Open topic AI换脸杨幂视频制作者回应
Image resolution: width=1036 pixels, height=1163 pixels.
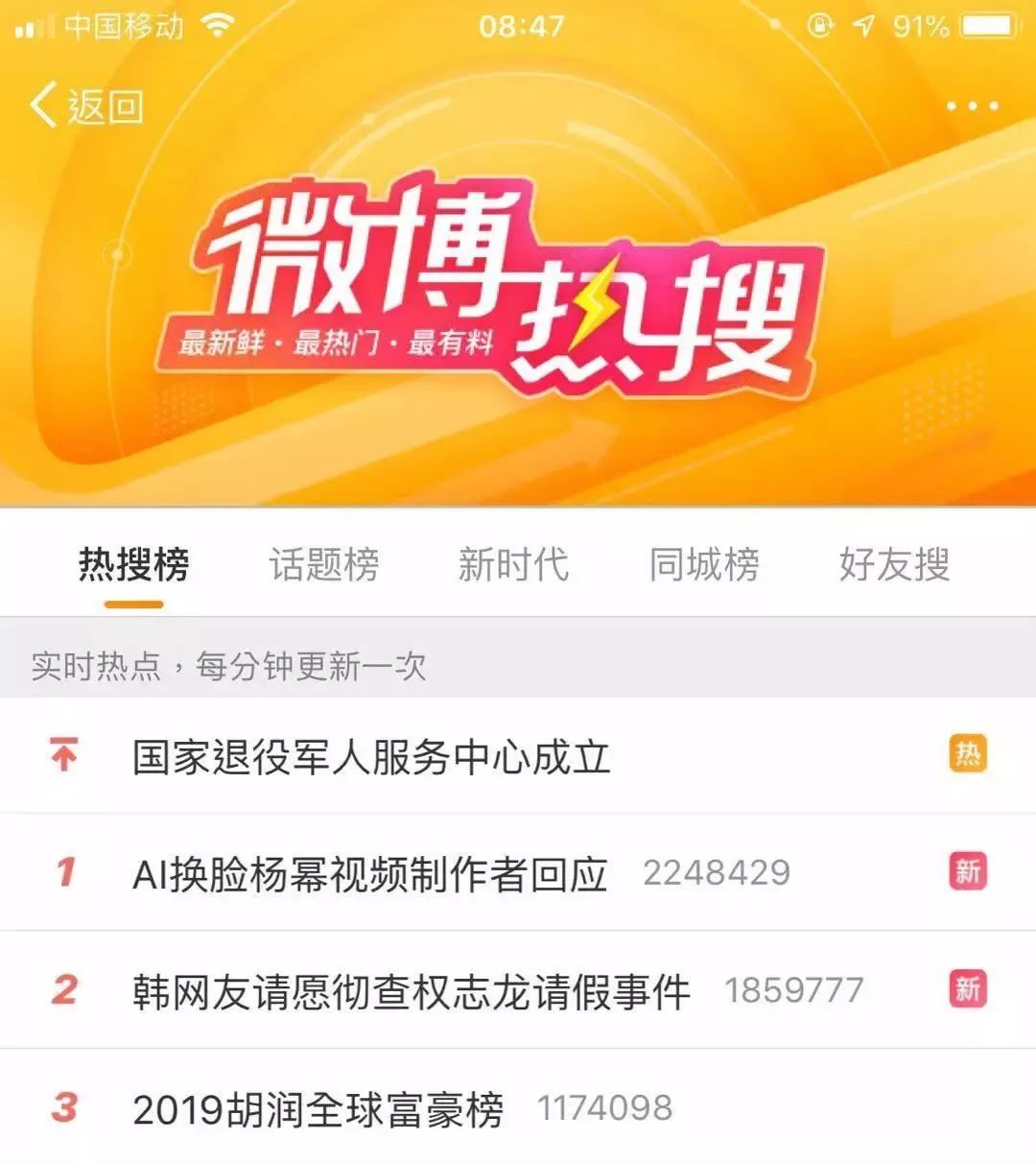click(370, 873)
